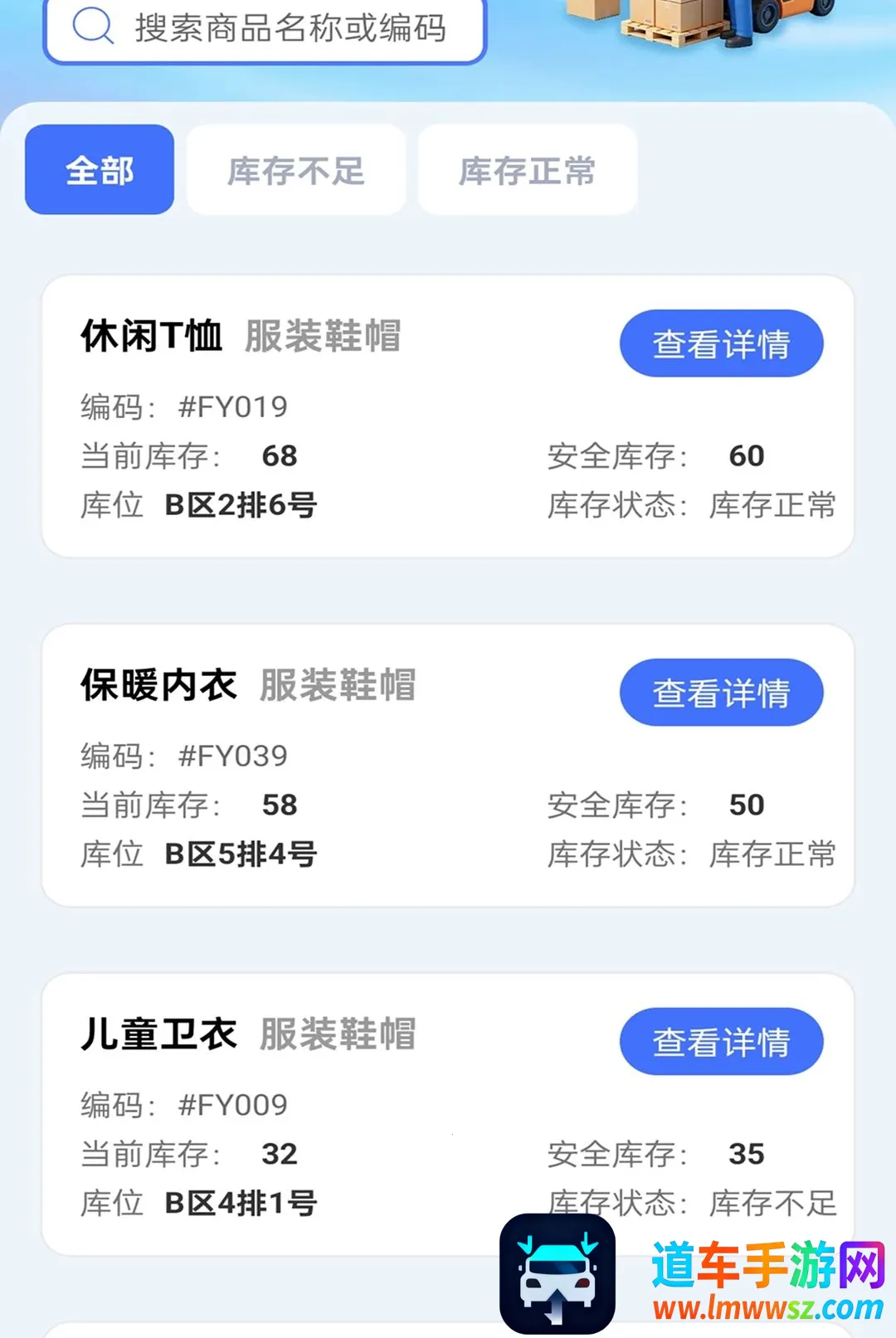
Task: Open the 儿童卫衣 product card
Action: pos(448,1115)
